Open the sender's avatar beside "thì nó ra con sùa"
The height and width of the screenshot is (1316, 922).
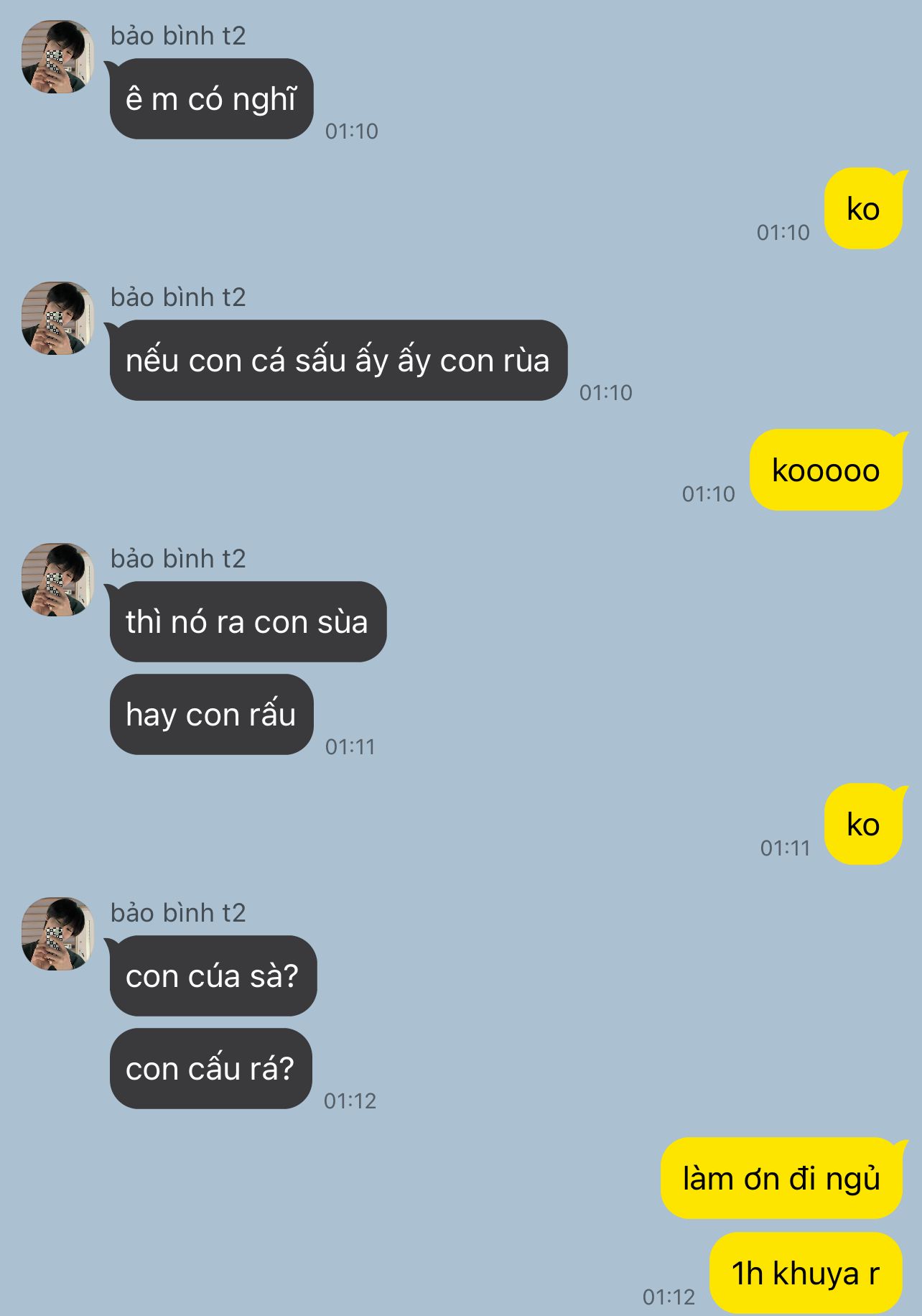click(x=57, y=580)
